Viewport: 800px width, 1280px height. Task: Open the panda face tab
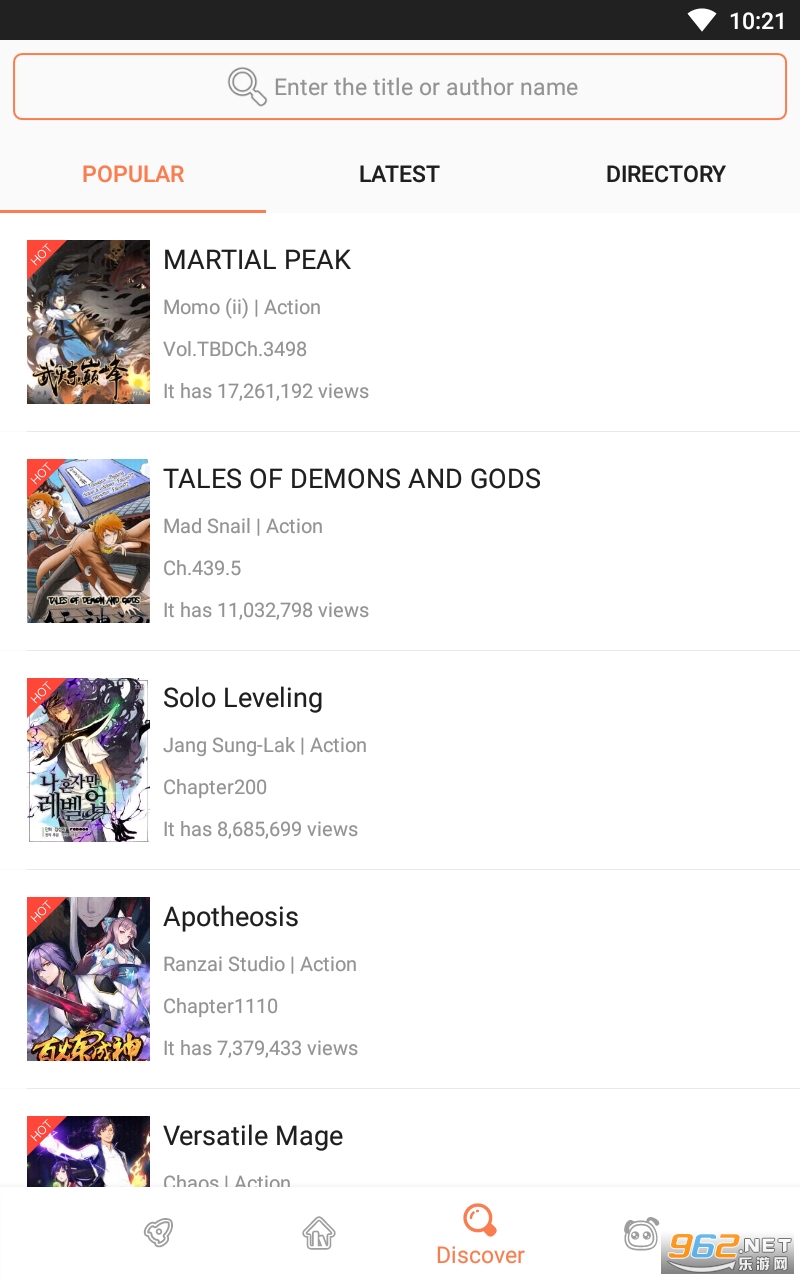tap(641, 1233)
